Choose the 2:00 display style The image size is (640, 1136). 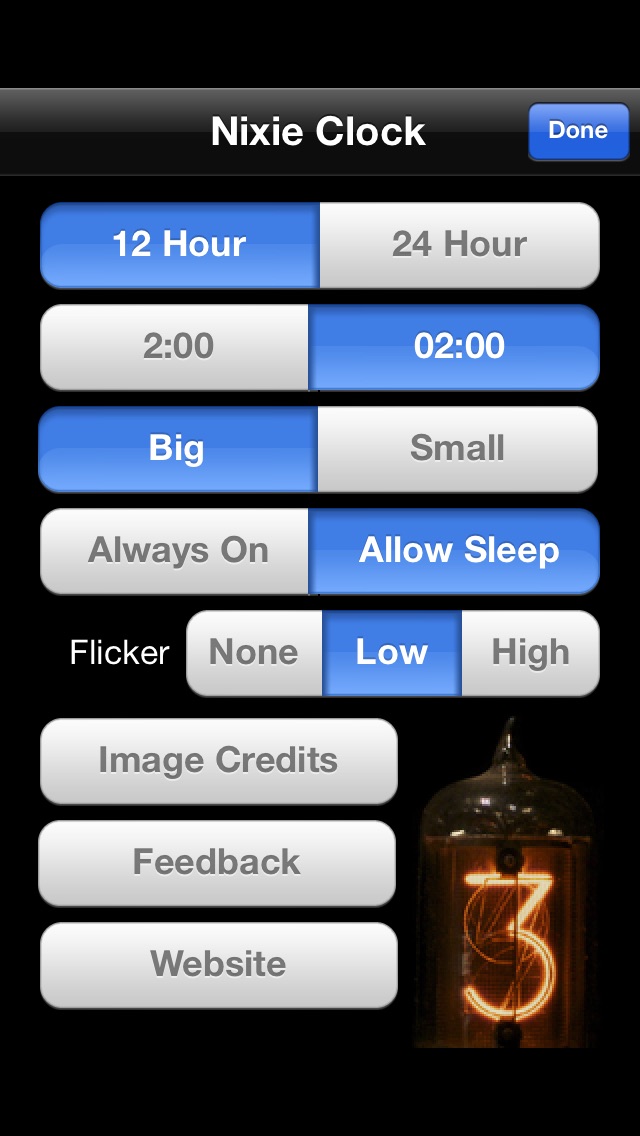pyautogui.click(x=177, y=347)
